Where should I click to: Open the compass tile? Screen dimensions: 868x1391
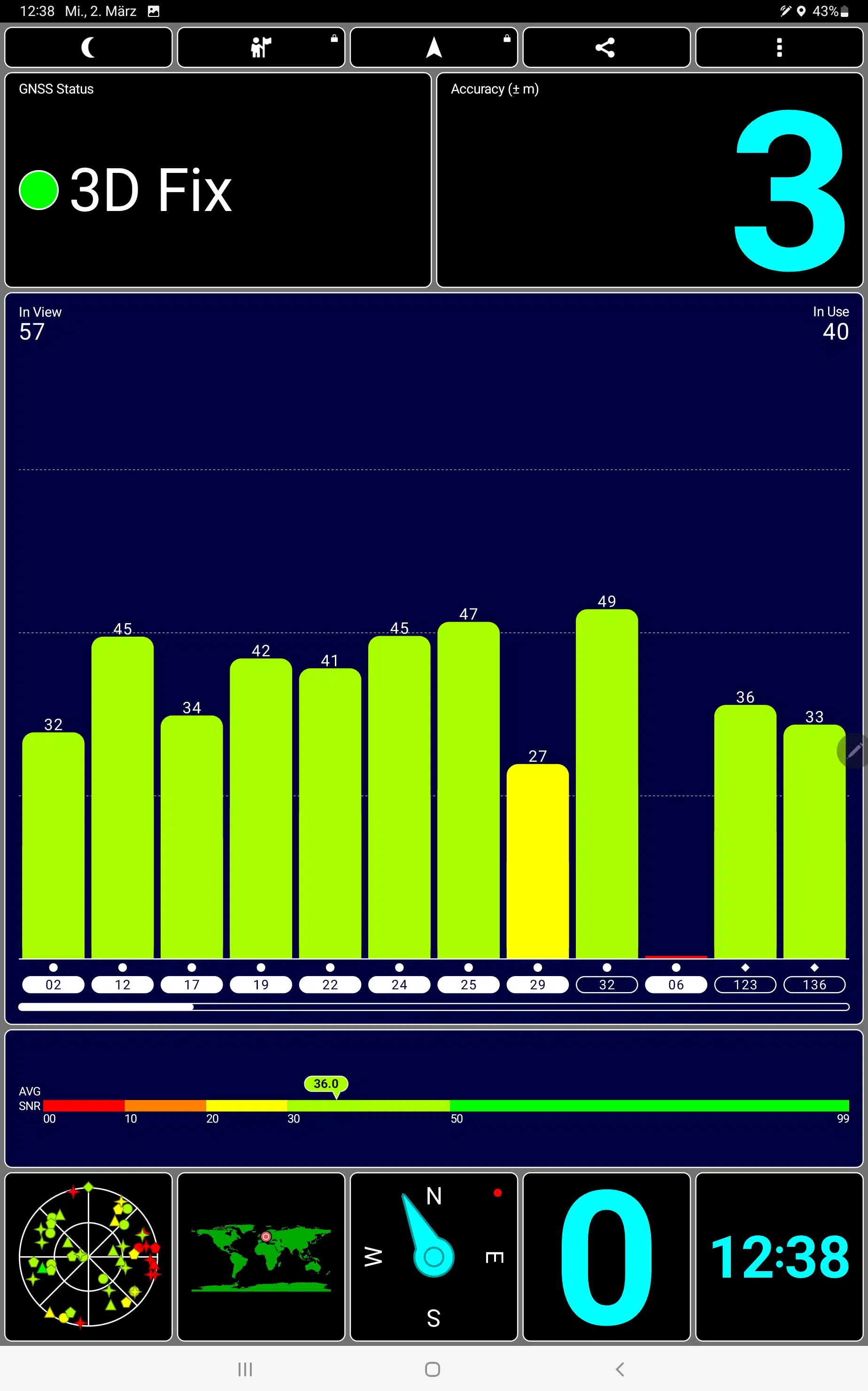tap(434, 1257)
